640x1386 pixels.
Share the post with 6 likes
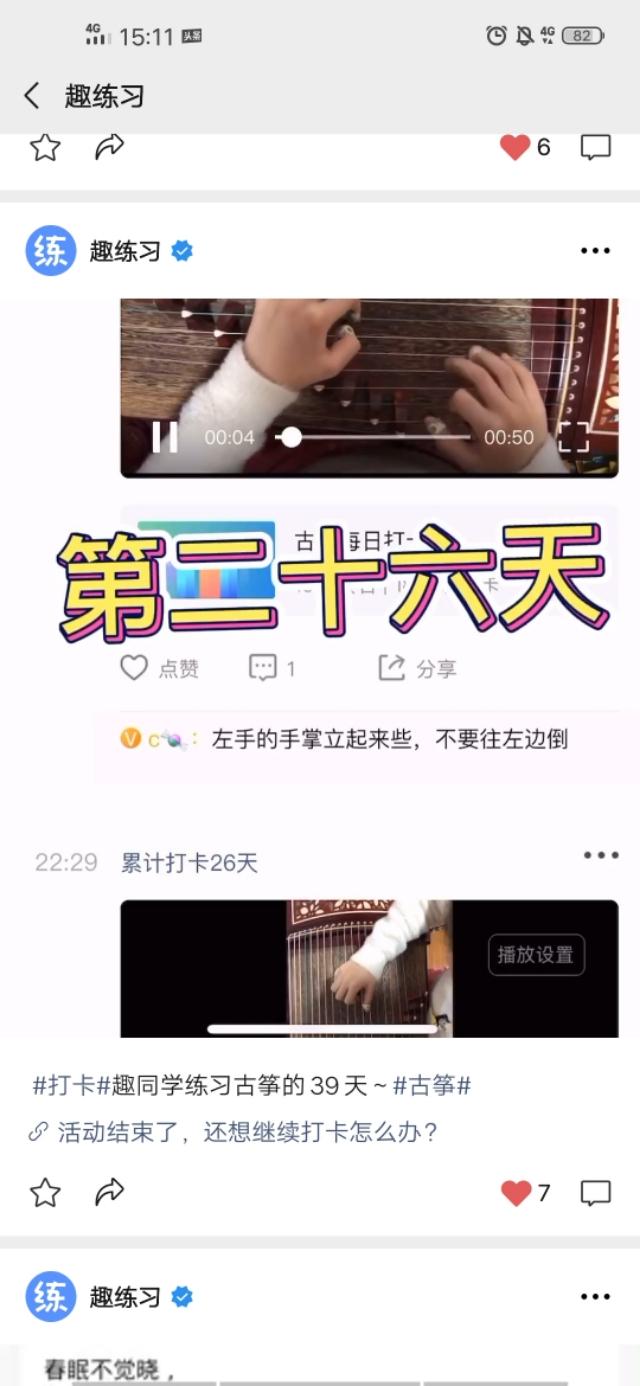pos(109,148)
